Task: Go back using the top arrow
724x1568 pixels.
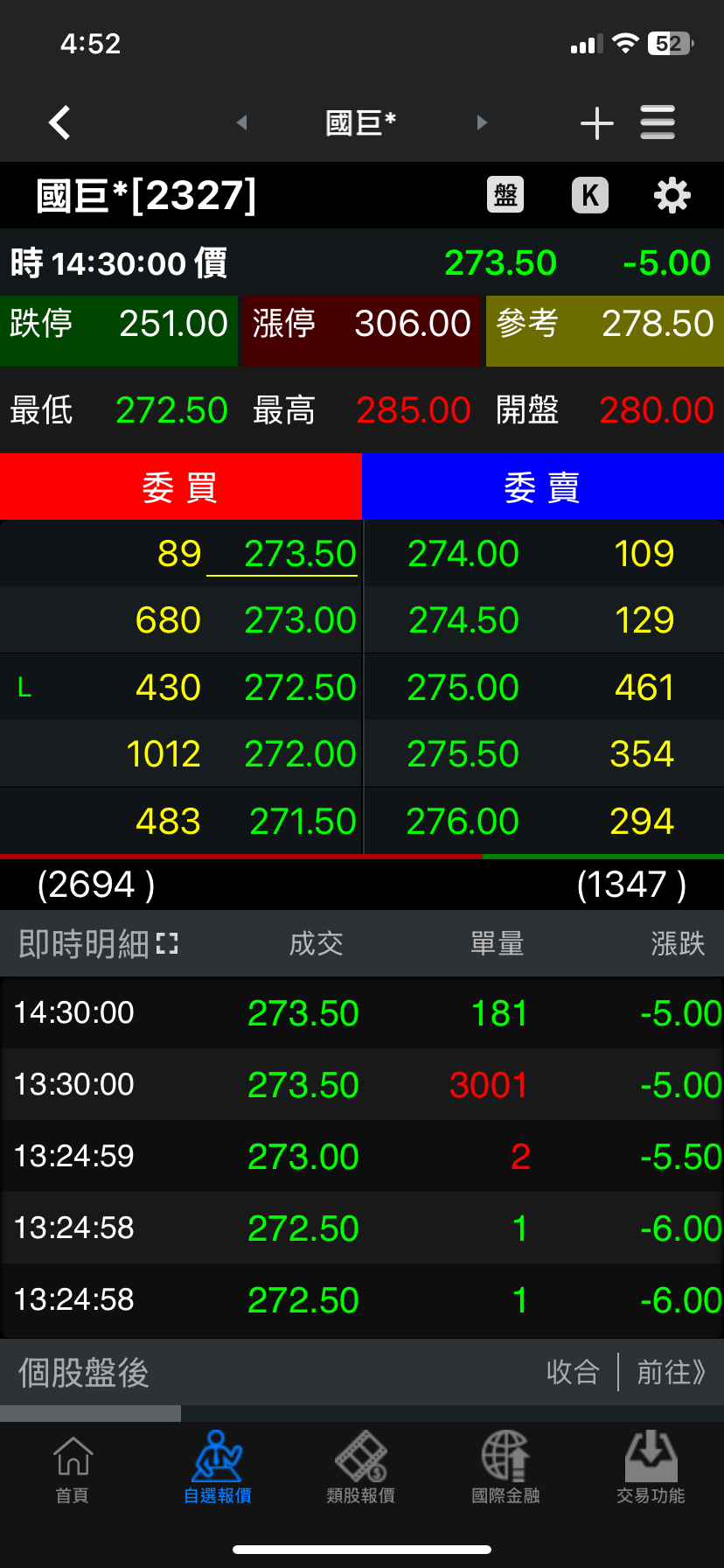Action: (x=59, y=123)
